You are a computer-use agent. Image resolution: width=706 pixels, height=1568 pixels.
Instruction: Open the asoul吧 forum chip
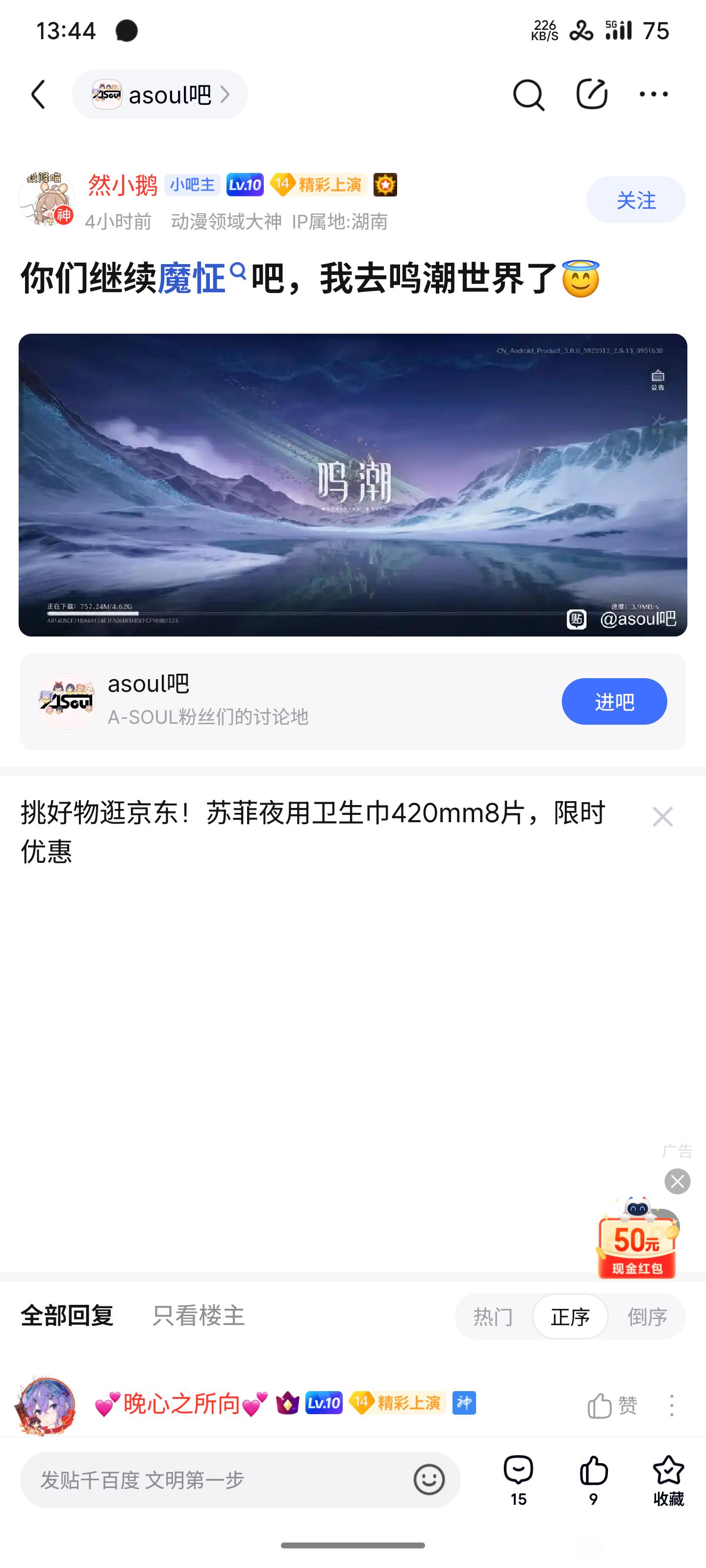pyautogui.click(x=160, y=95)
